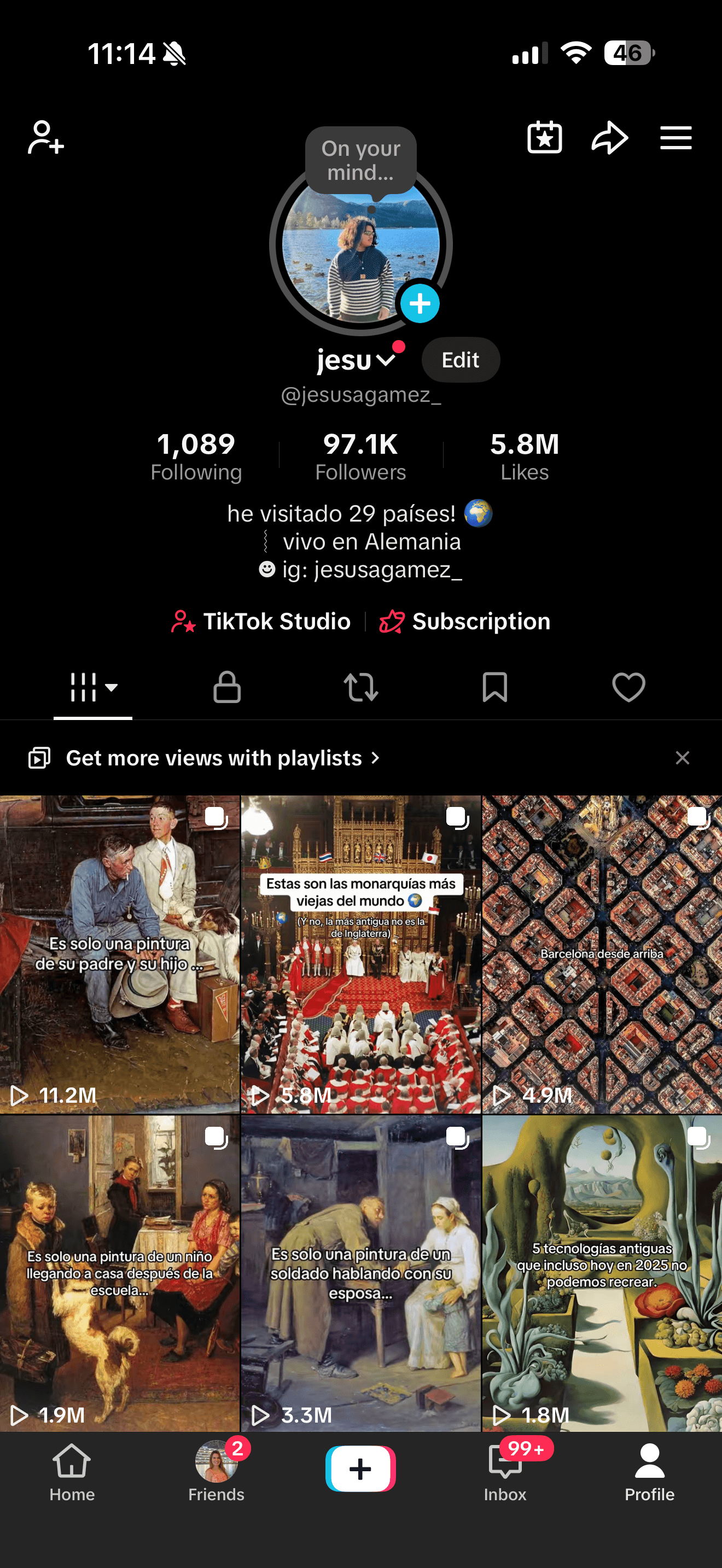The height and width of the screenshot is (1568, 722).
Task: Switch to the reposts tab
Action: (361, 688)
